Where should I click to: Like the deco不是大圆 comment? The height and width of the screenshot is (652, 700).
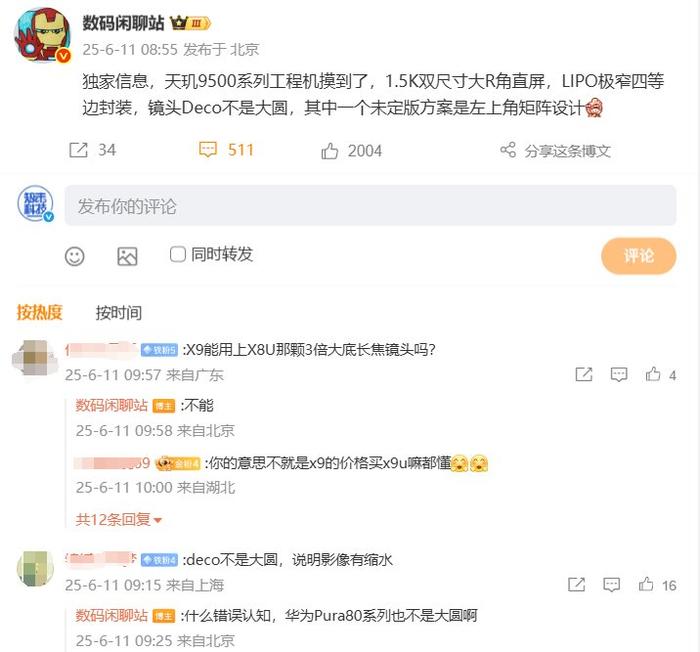647,584
